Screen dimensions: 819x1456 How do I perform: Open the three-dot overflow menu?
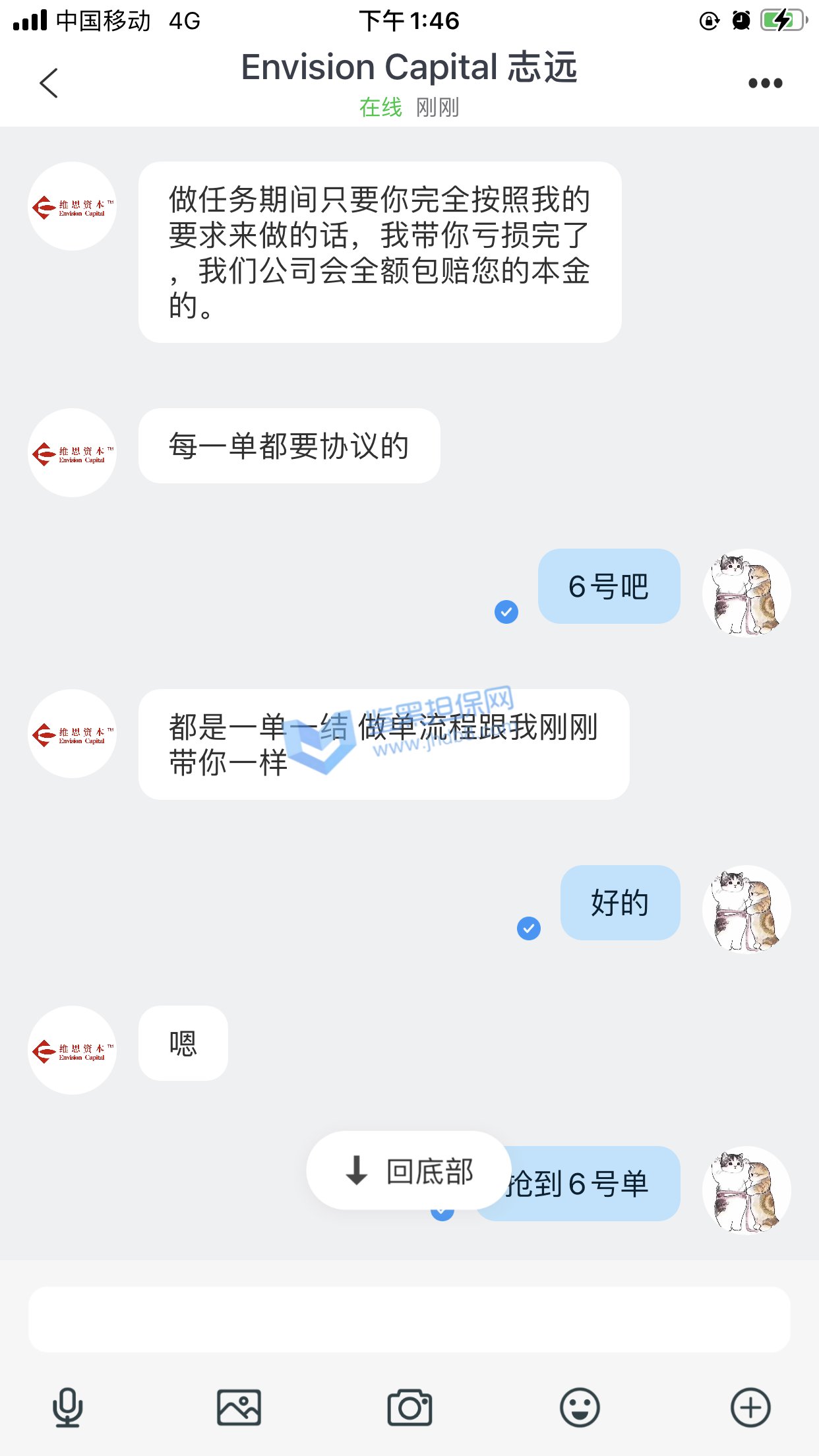tap(765, 83)
